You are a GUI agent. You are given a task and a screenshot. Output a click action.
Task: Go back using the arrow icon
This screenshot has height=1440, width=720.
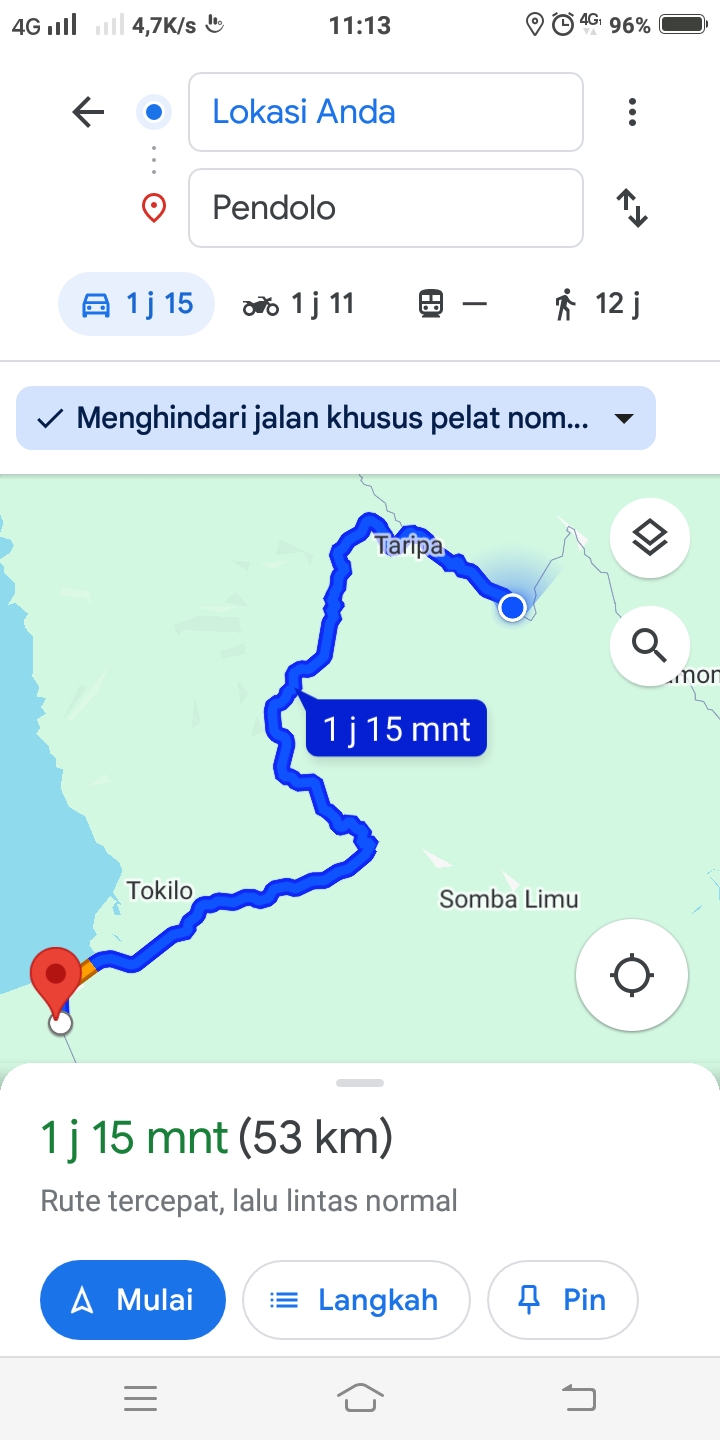coord(89,112)
